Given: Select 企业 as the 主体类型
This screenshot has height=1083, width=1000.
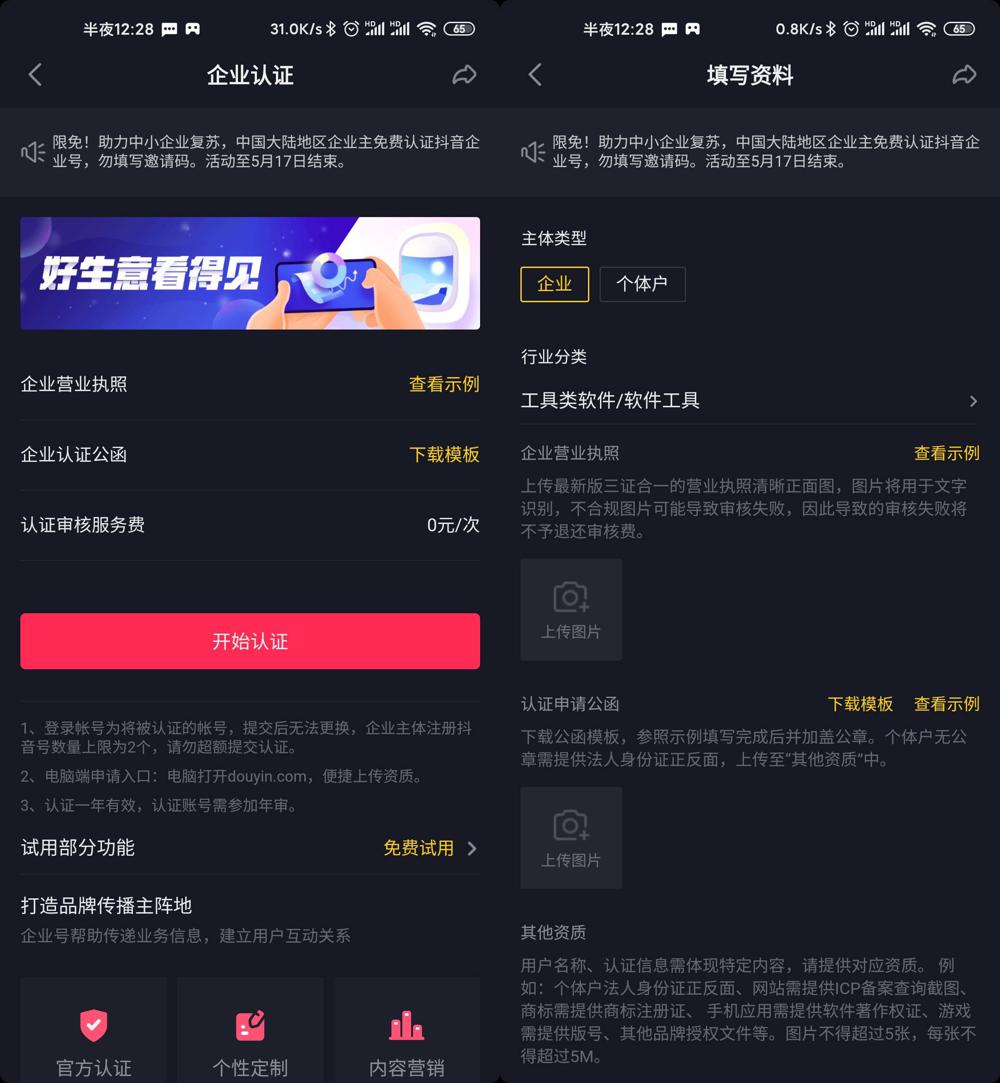Looking at the screenshot, I should (554, 284).
